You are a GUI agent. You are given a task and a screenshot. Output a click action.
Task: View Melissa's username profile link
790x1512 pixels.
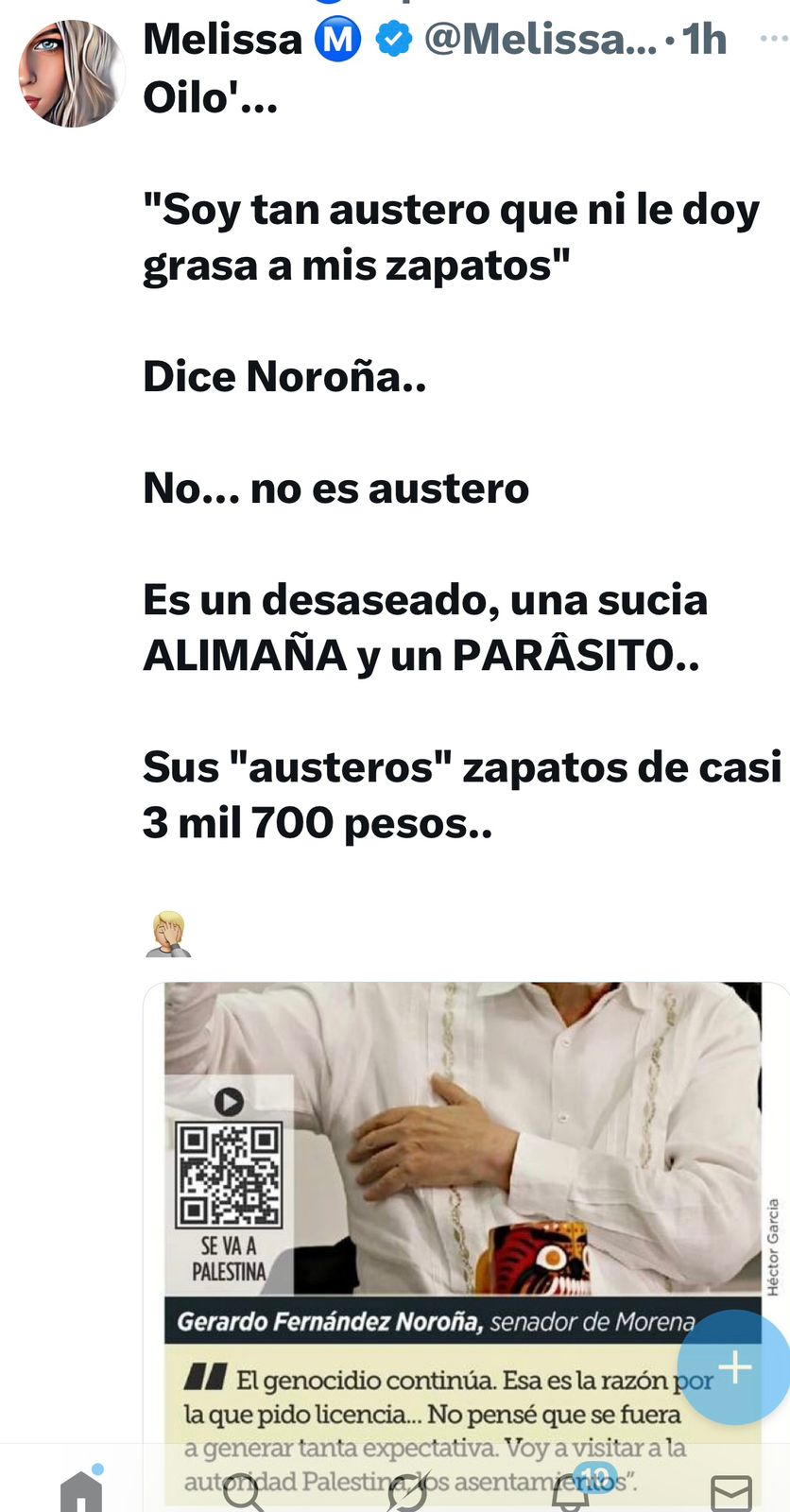tap(539, 40)
